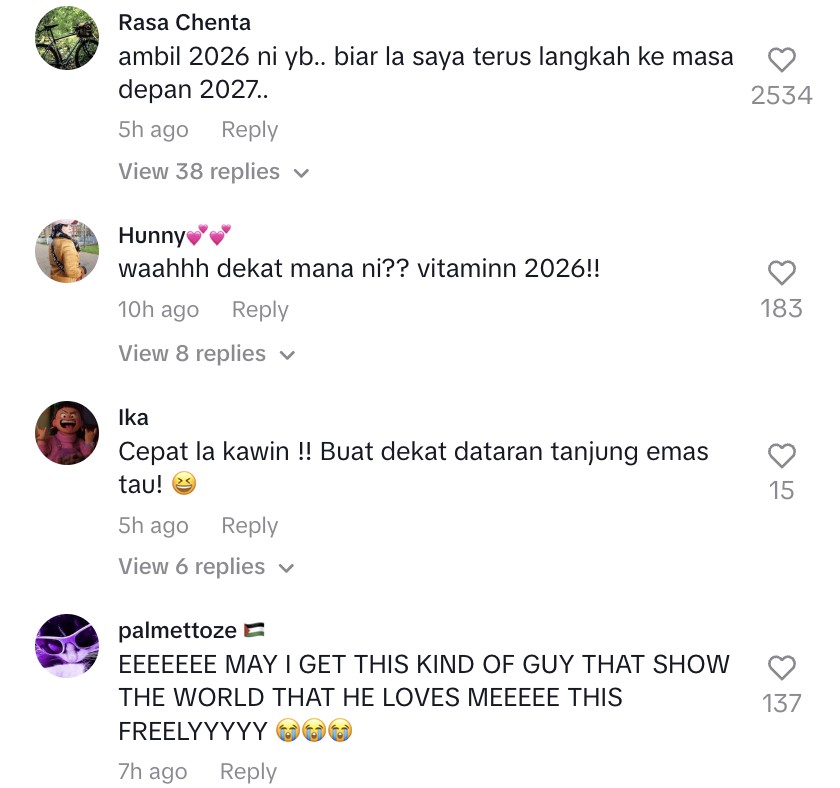Reply to Rasa Chenta's comment
840x788 pixels.
coord(249,130)
